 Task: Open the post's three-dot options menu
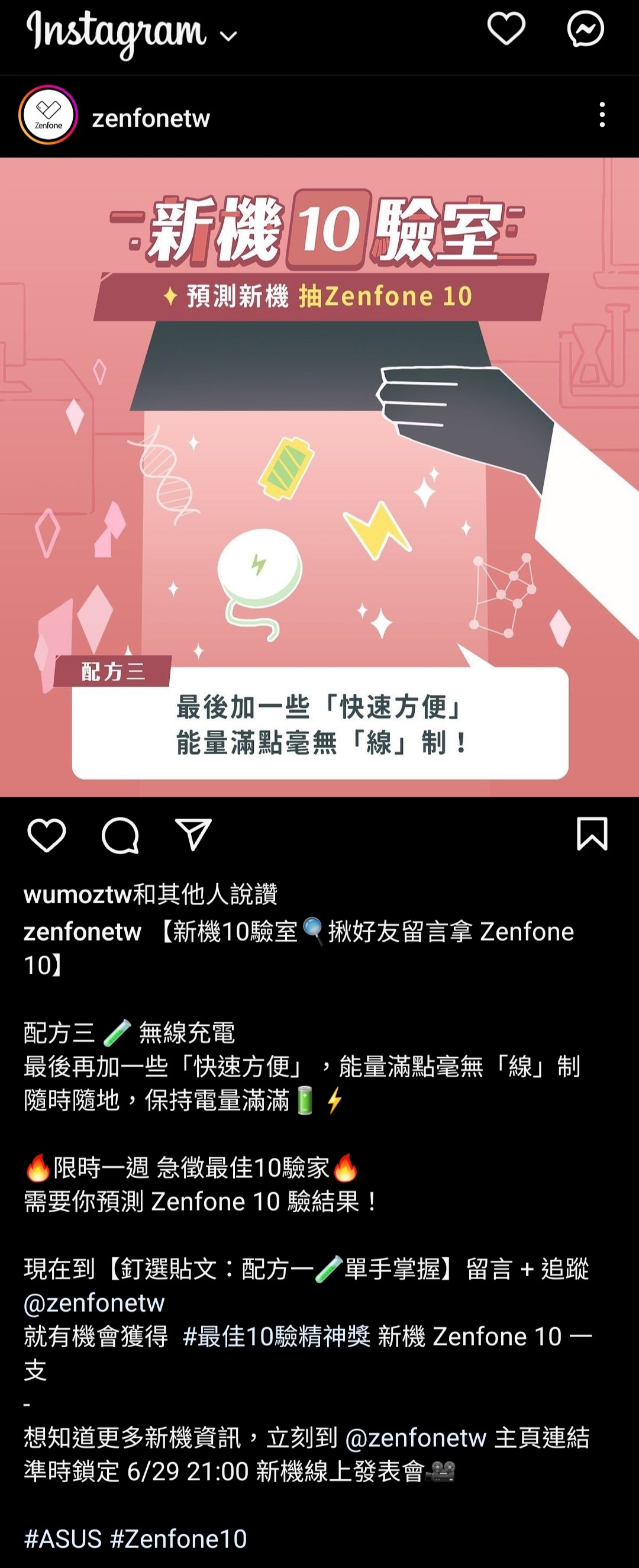(x=602, y=115)
